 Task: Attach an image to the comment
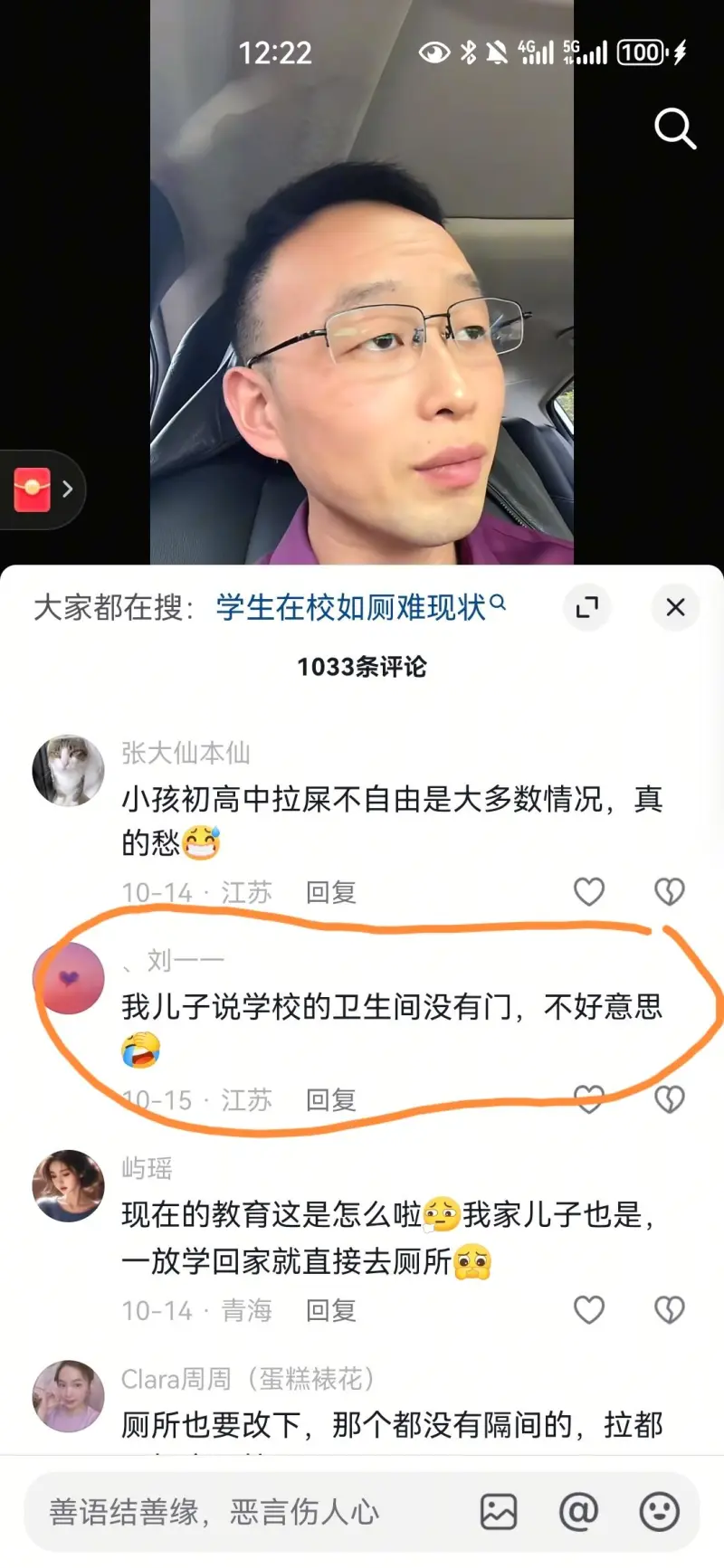(x=499, y=1512)
